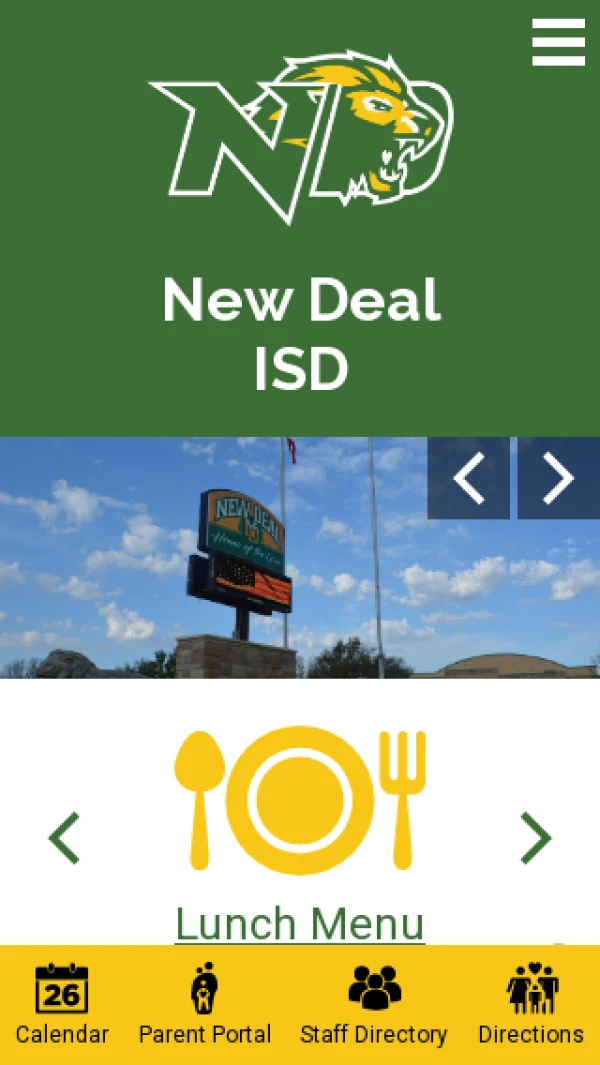Show the previous slideshow photo

468,478
